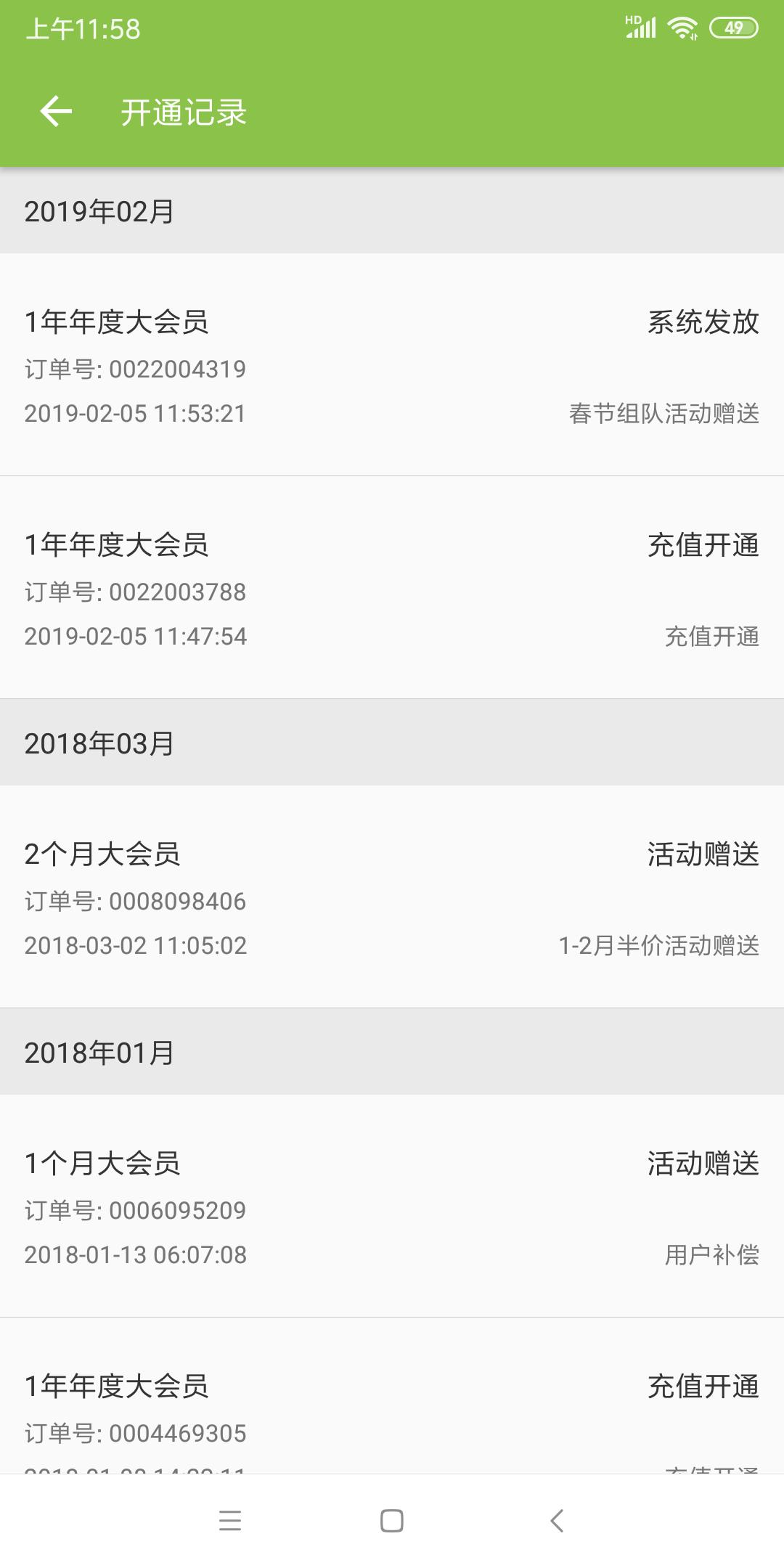
Task: Open recent apps from the navigation bar
Action: (230, 1520)
